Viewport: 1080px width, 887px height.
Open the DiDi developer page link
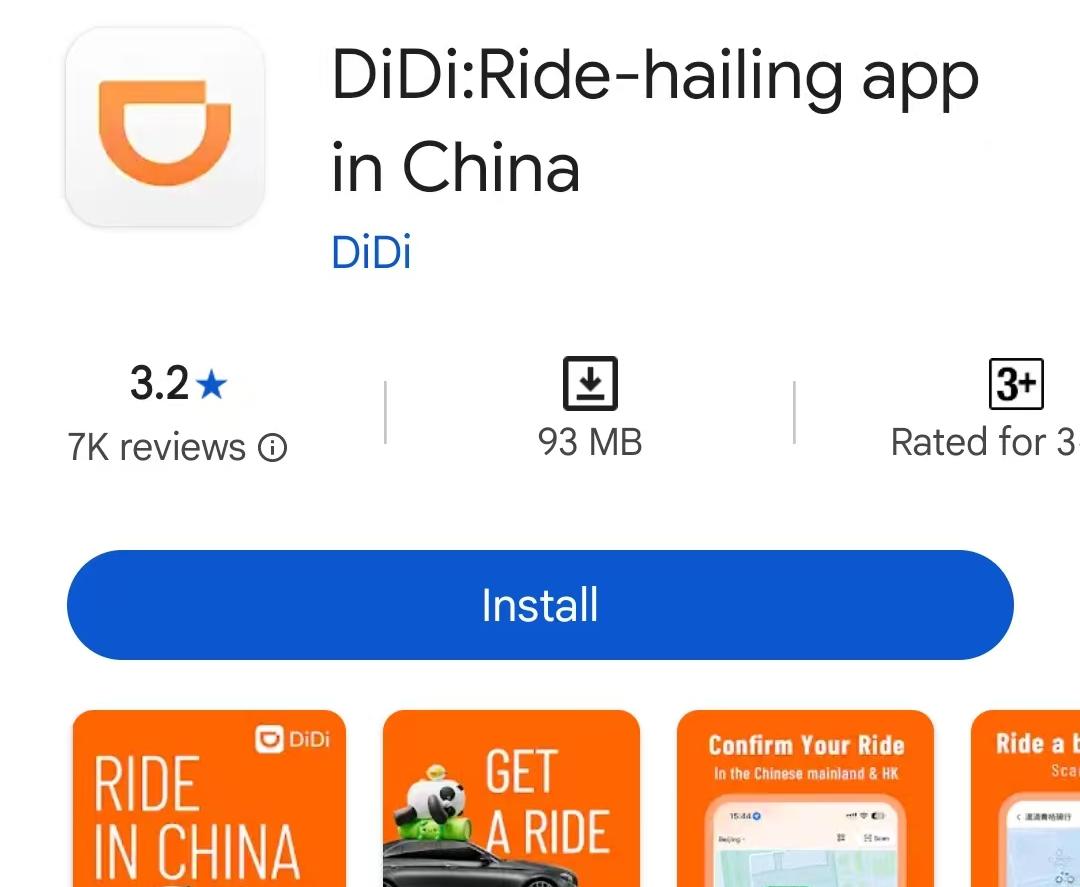[x=371, y=252]
